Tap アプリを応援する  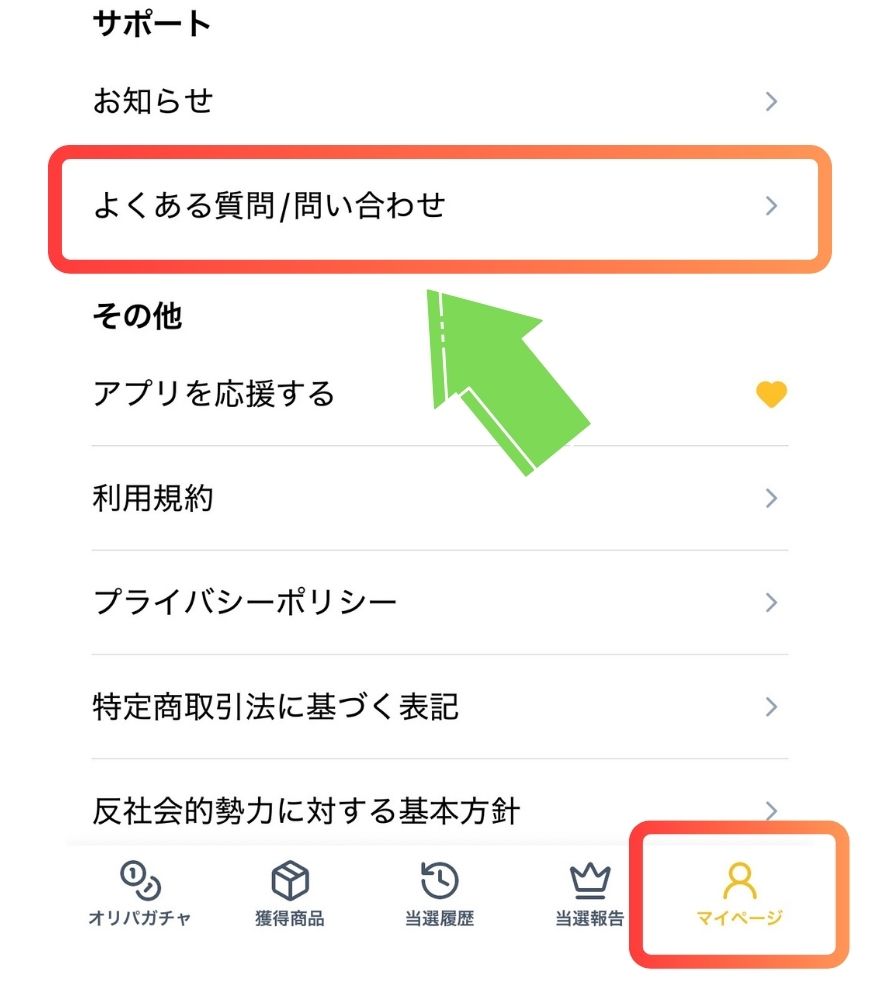(x=438, y=394)
